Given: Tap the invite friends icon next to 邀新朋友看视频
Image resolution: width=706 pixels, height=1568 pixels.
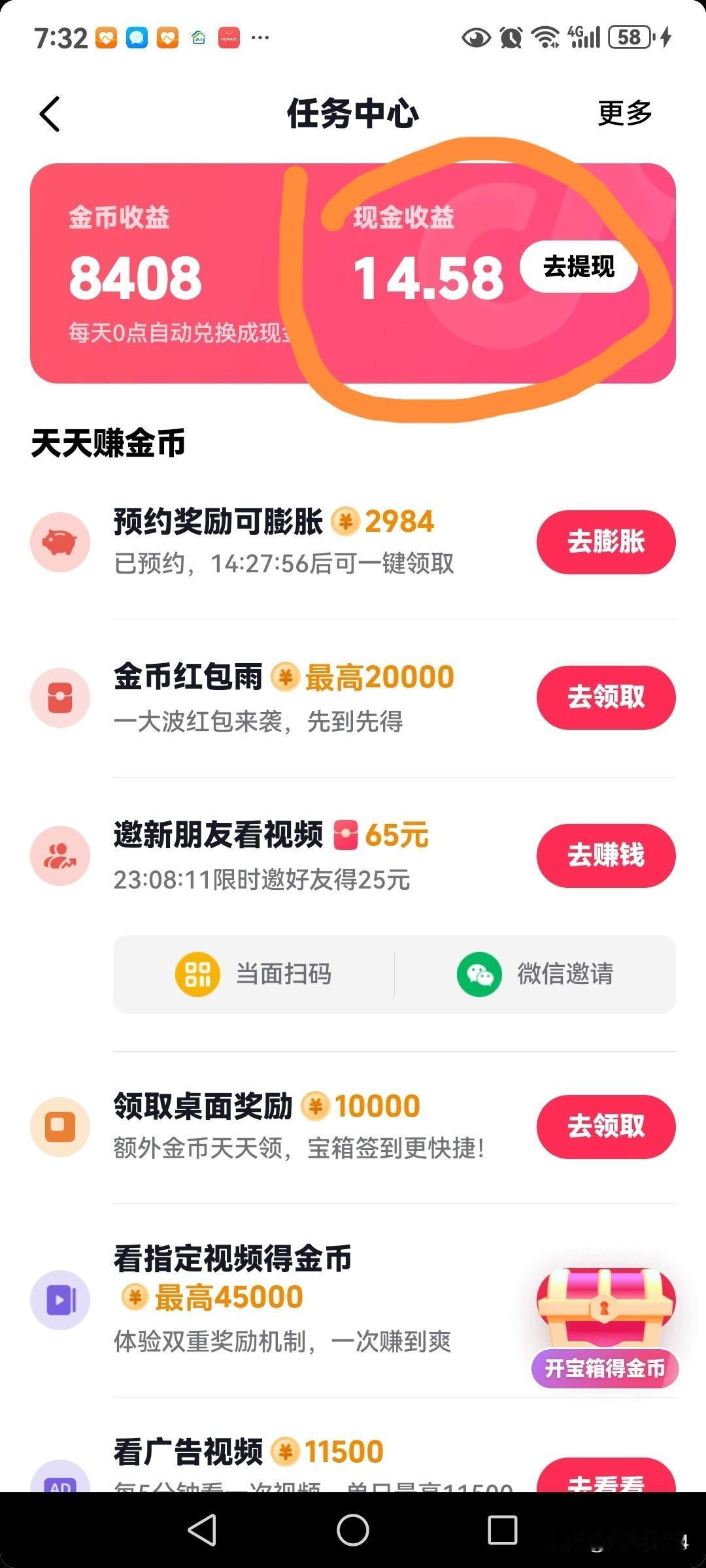Looking at the screenshot, I should click(x=60, y=856).
